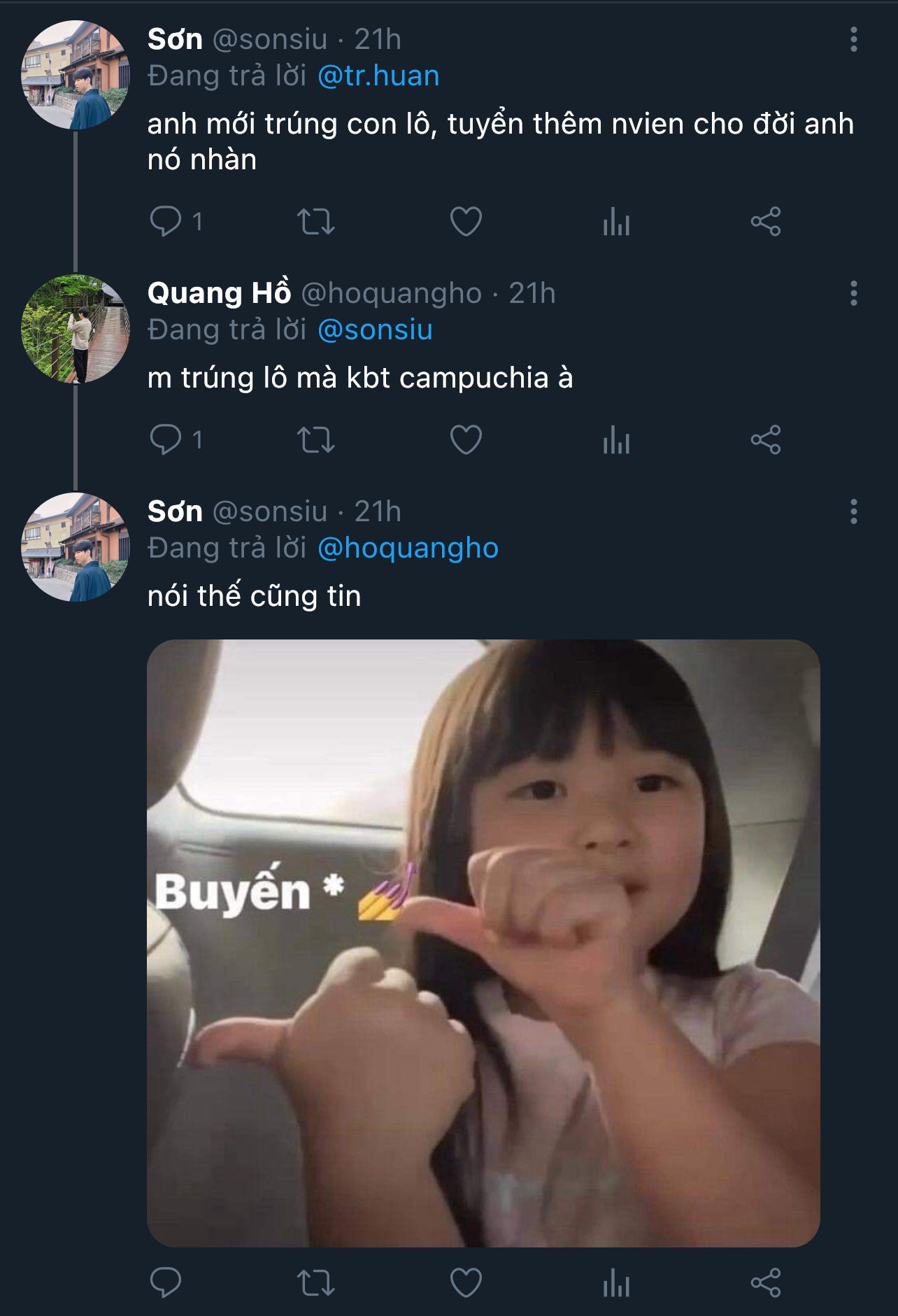Open Quang Hồ's profile picture

(76, 329)
